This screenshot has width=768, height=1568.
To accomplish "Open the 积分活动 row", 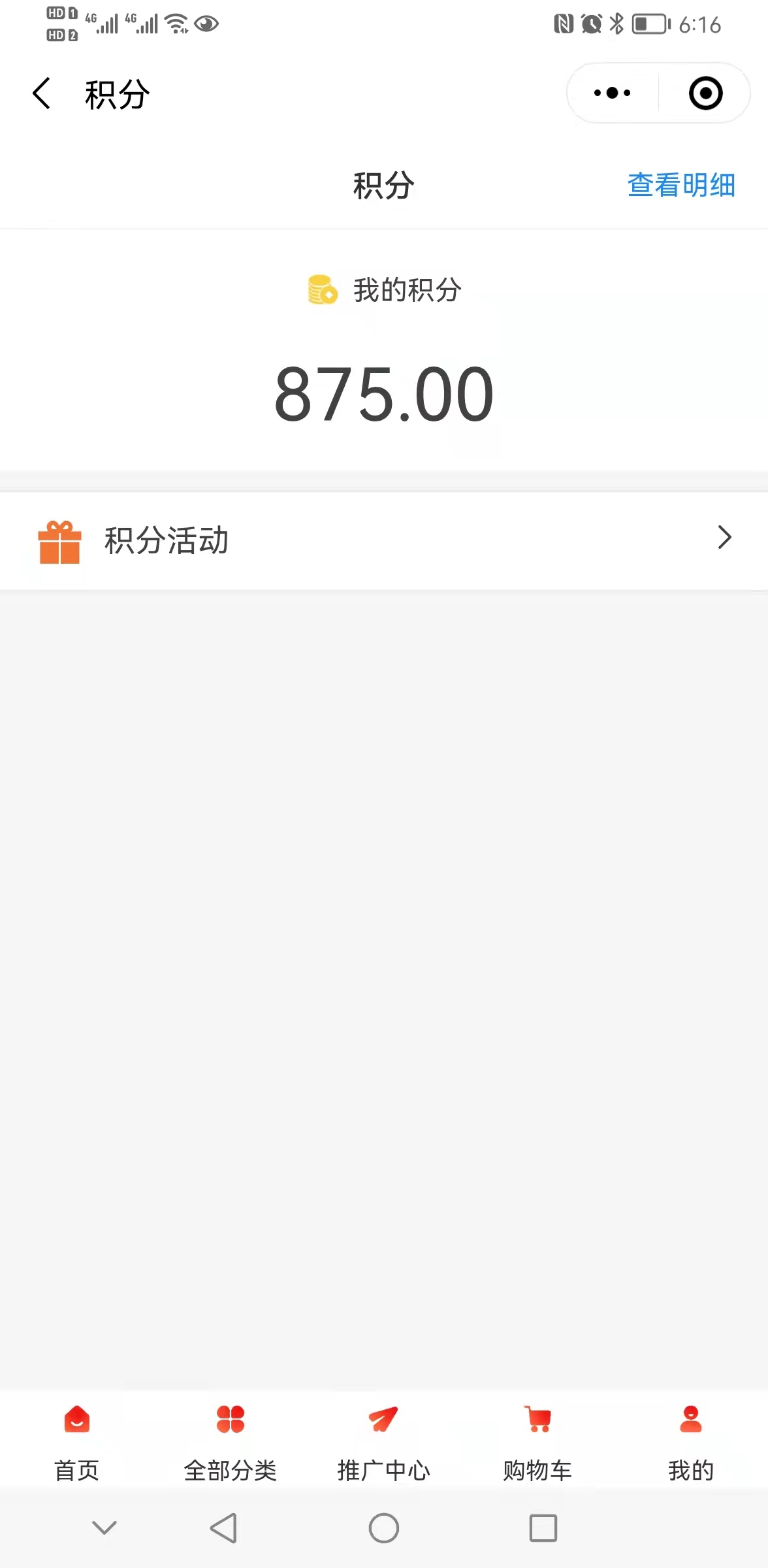I will click(384, 541).
